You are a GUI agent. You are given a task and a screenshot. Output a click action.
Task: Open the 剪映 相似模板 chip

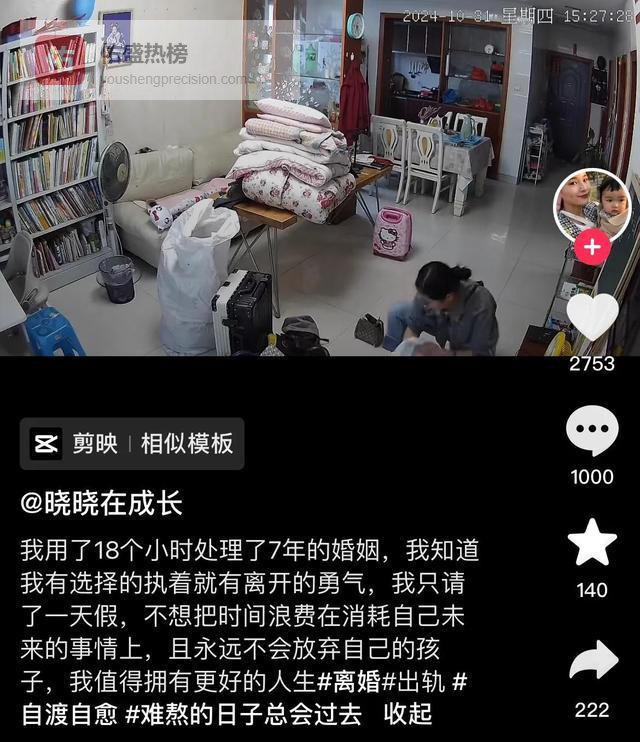click(x=132, y=443)
